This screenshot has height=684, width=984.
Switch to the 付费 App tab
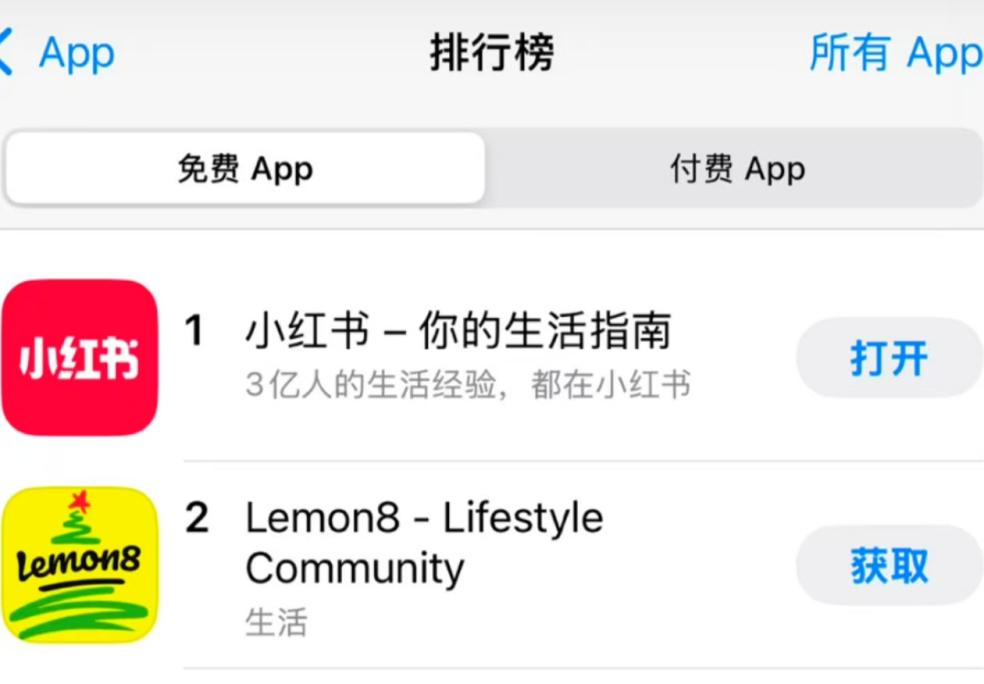737,169
